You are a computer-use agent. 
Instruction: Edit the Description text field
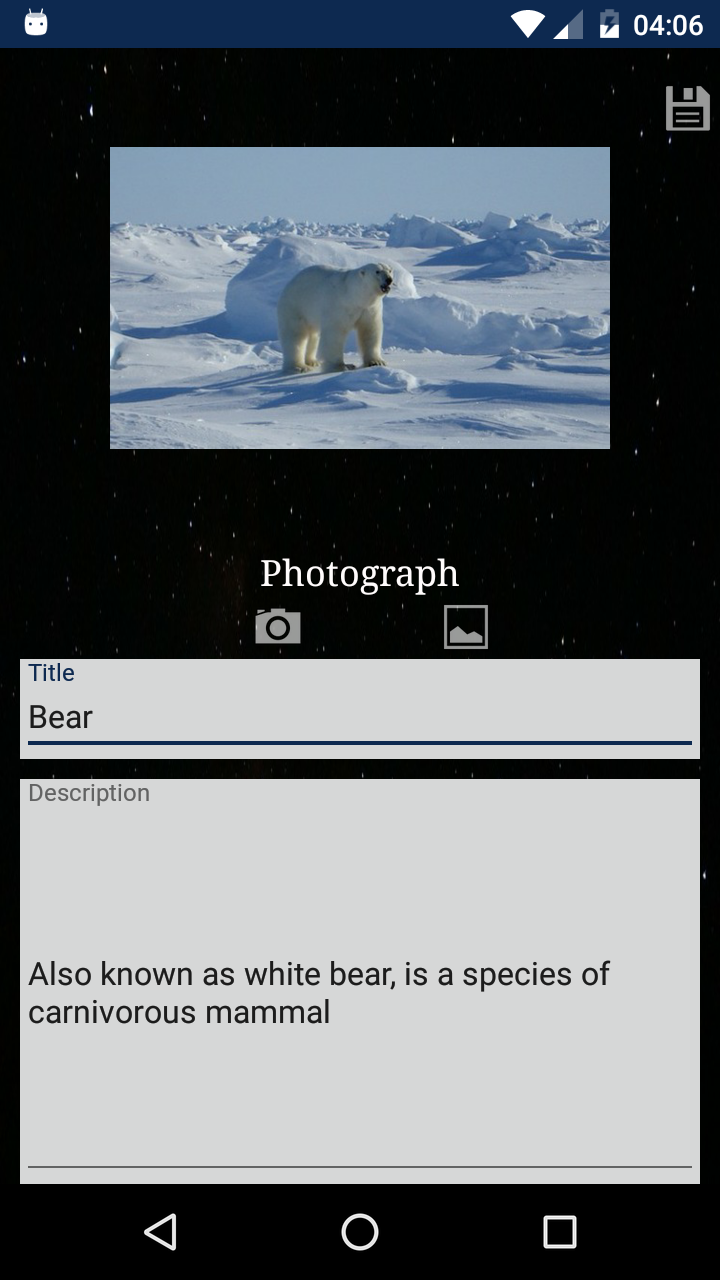click(360, 992)
